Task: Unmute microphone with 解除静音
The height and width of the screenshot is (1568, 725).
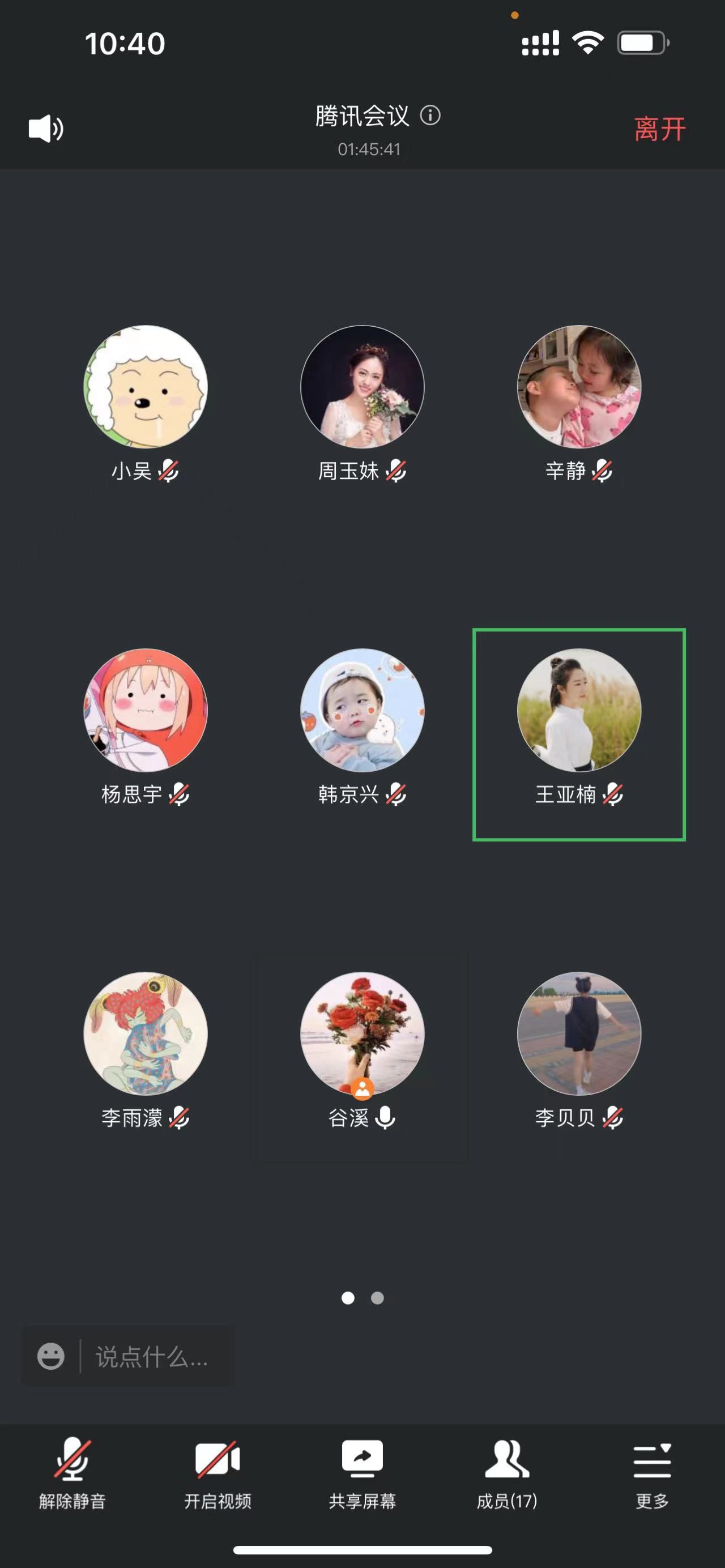Action: coord(72,1473)
